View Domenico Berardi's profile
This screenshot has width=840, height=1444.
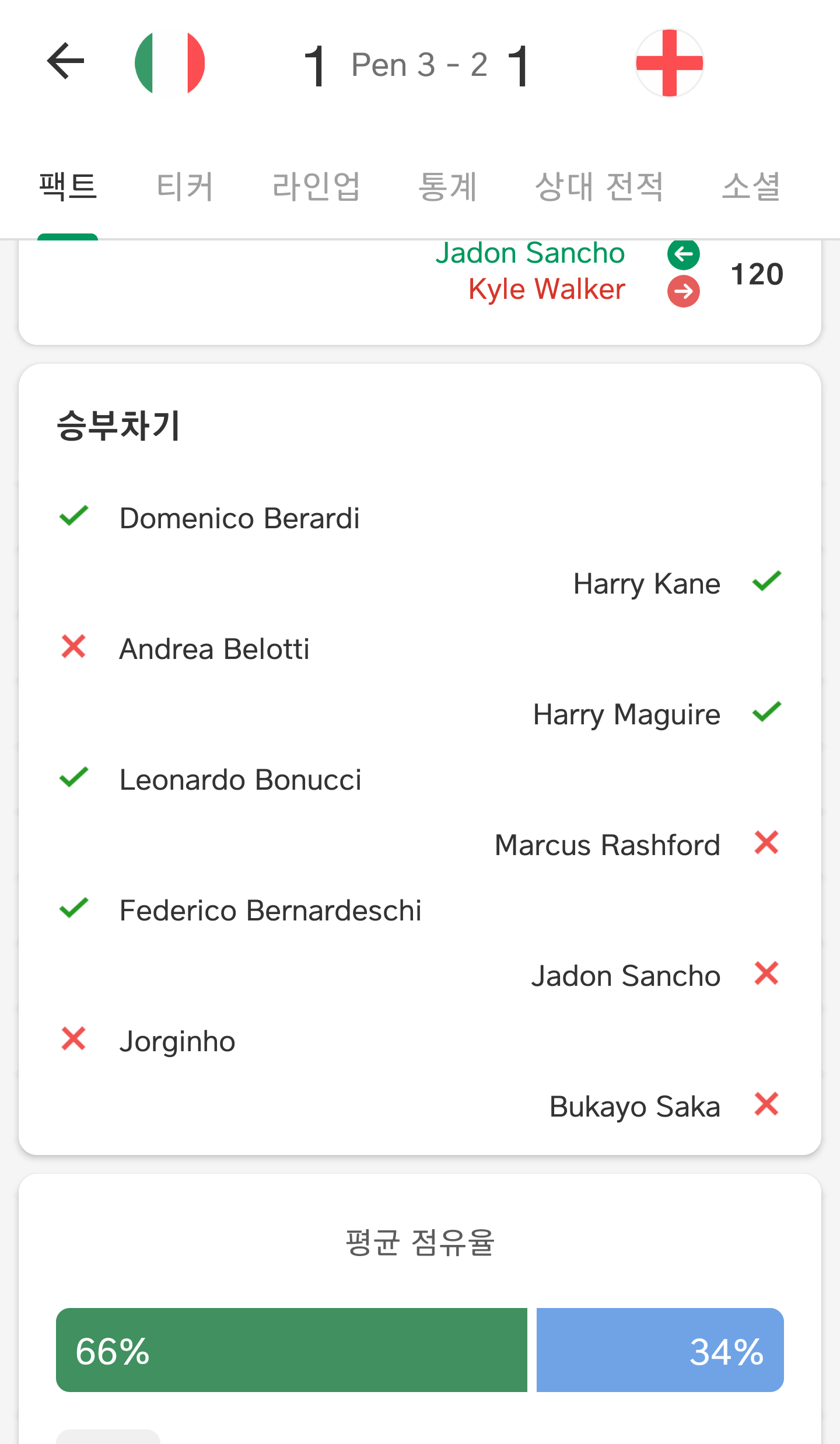pyautogui.click(x=240, y=518)
